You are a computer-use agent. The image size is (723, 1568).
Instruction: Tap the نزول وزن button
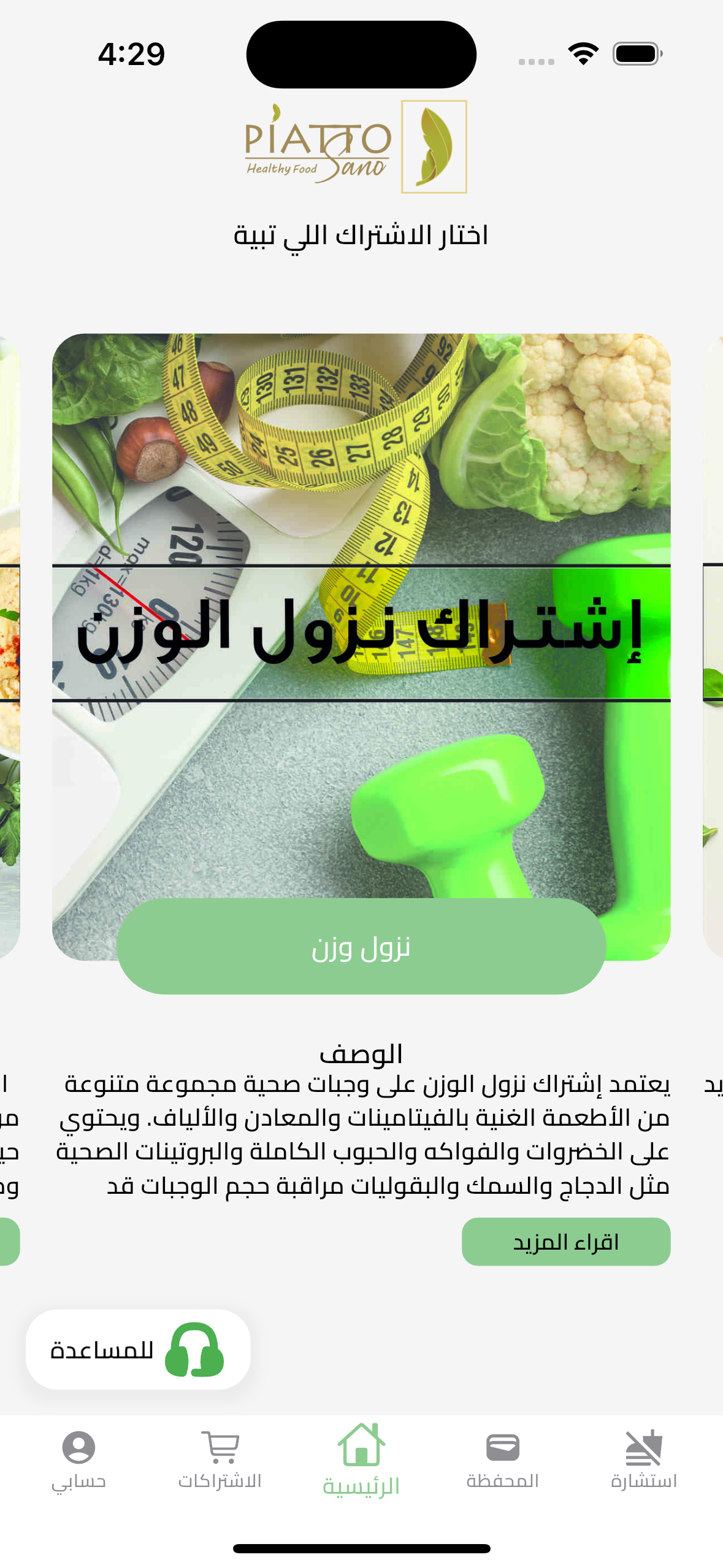pos(361,946)
